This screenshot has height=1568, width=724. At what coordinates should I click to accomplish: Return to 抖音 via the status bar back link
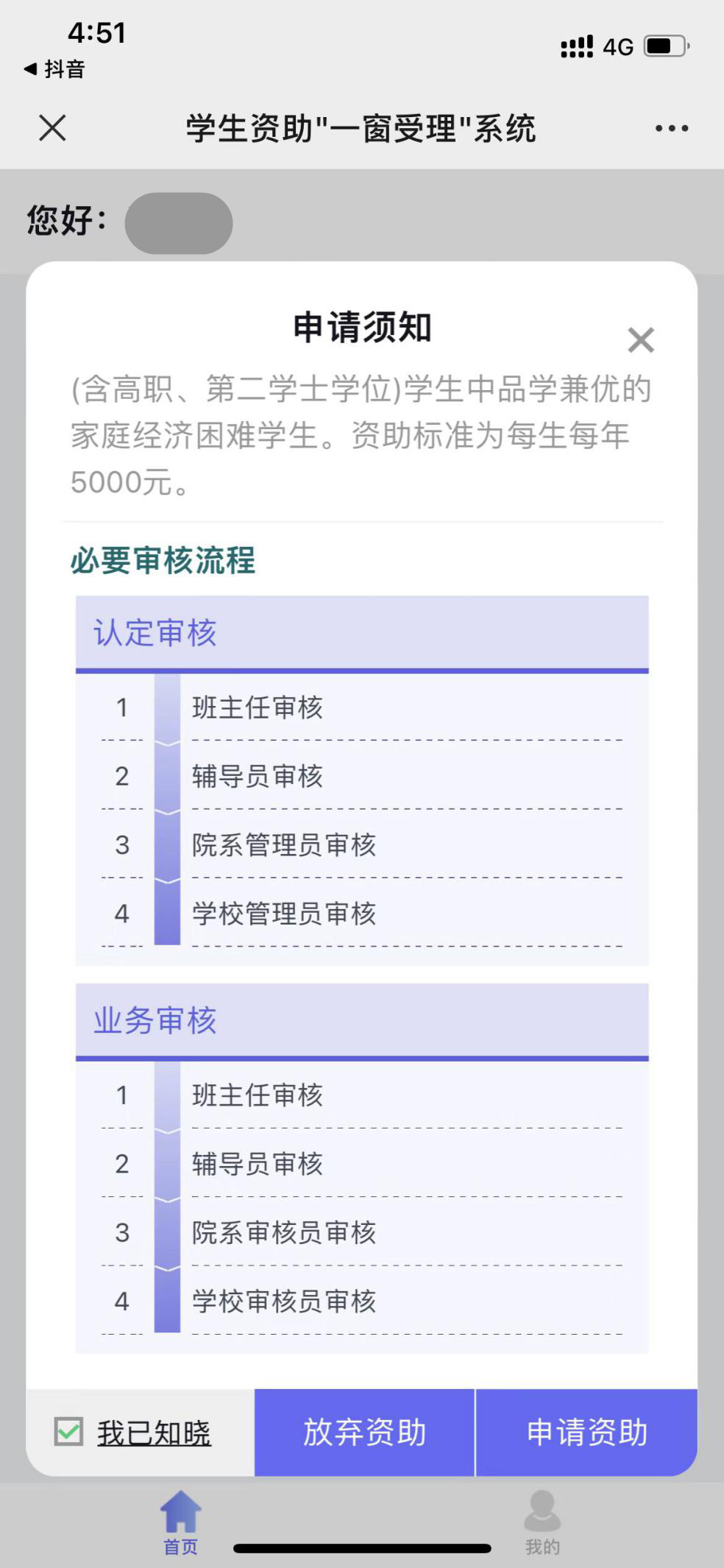[x=54, y=69]
